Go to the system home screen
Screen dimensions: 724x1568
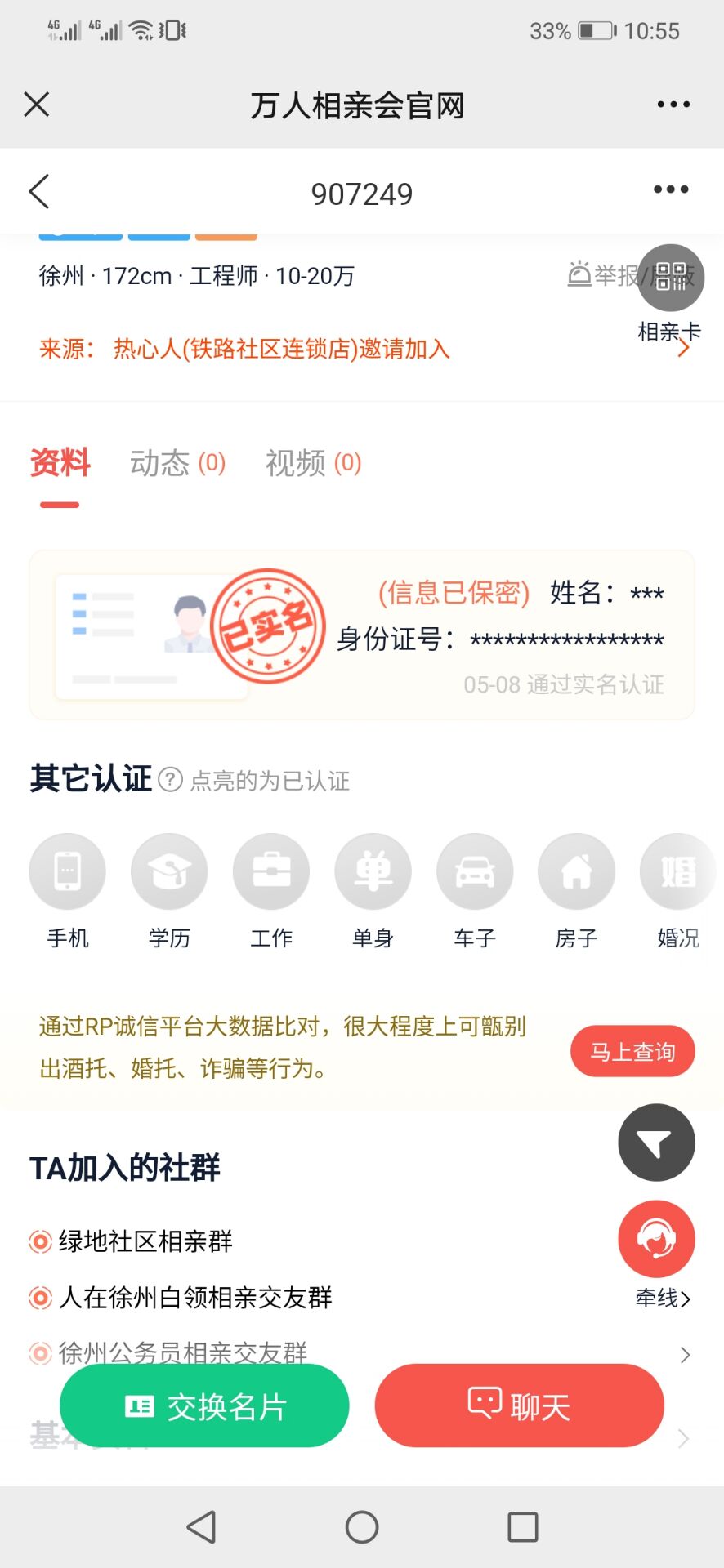point(362,1526)
